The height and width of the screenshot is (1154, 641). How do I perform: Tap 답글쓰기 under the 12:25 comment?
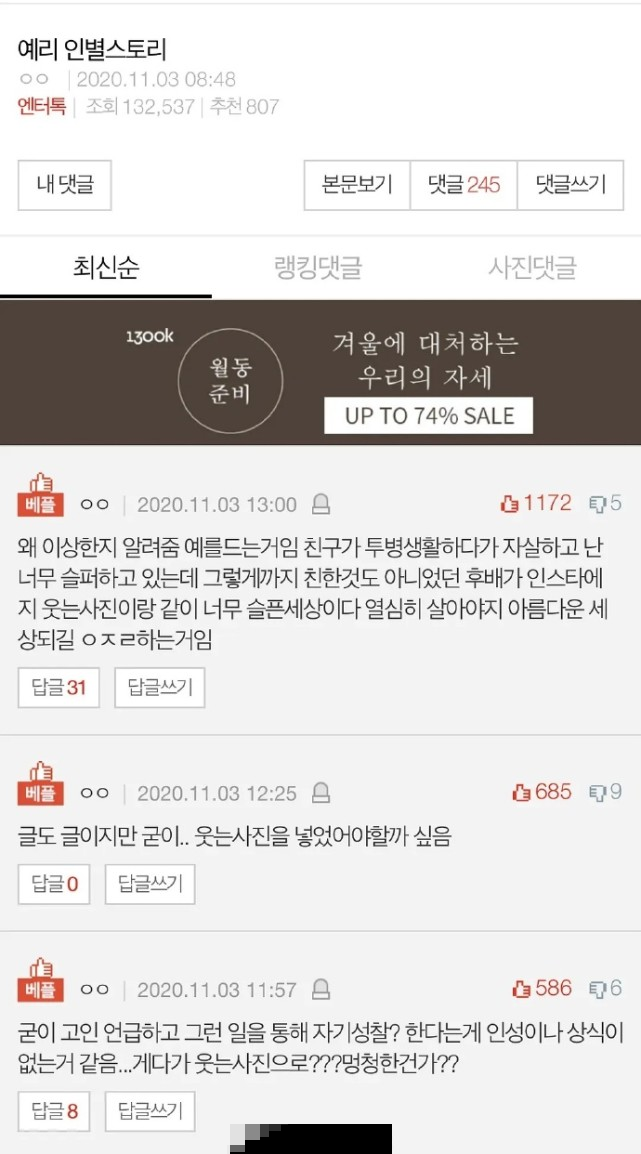pyautogui.click(x=150, y=885)
